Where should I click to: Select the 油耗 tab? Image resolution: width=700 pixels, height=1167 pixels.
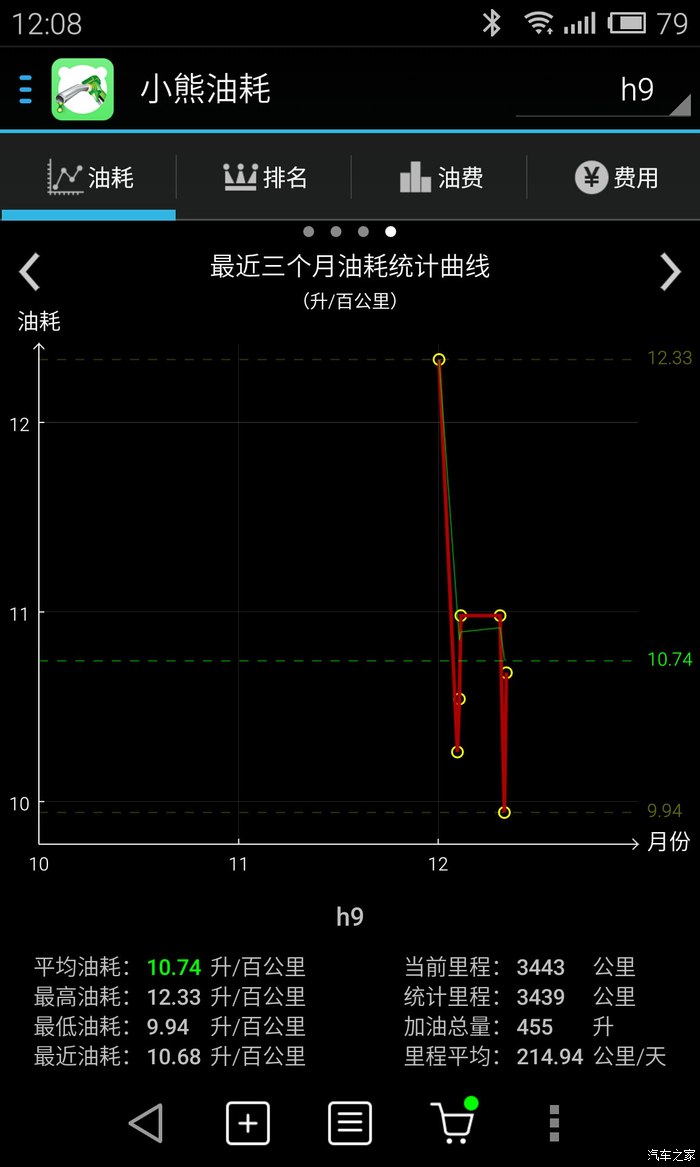point(90,179)
